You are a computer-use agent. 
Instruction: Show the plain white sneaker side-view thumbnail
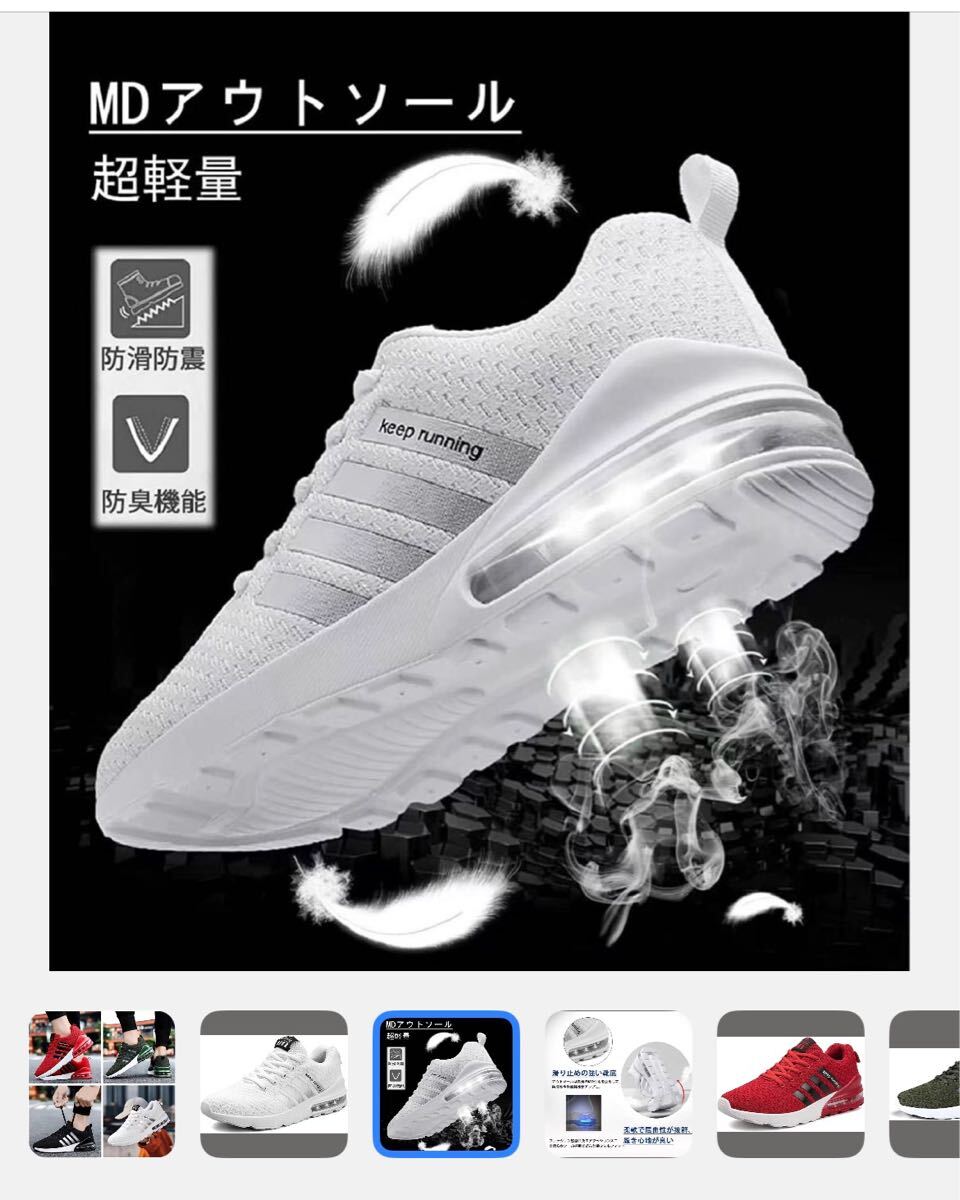coord(274,1083)
